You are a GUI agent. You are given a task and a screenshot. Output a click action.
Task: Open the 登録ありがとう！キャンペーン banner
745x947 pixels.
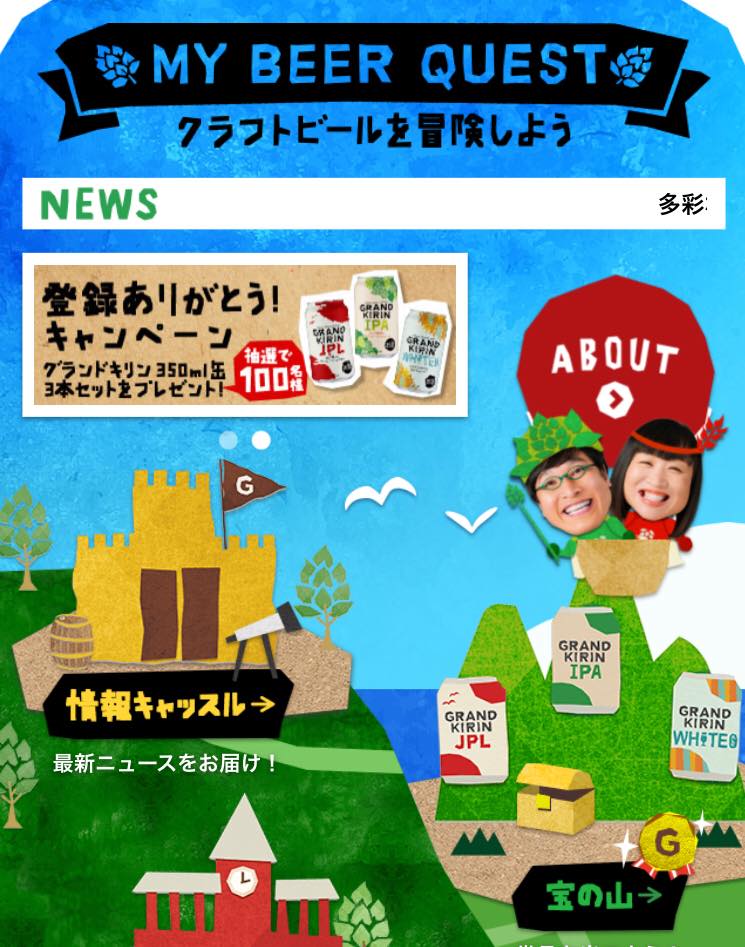pos(244,335)
